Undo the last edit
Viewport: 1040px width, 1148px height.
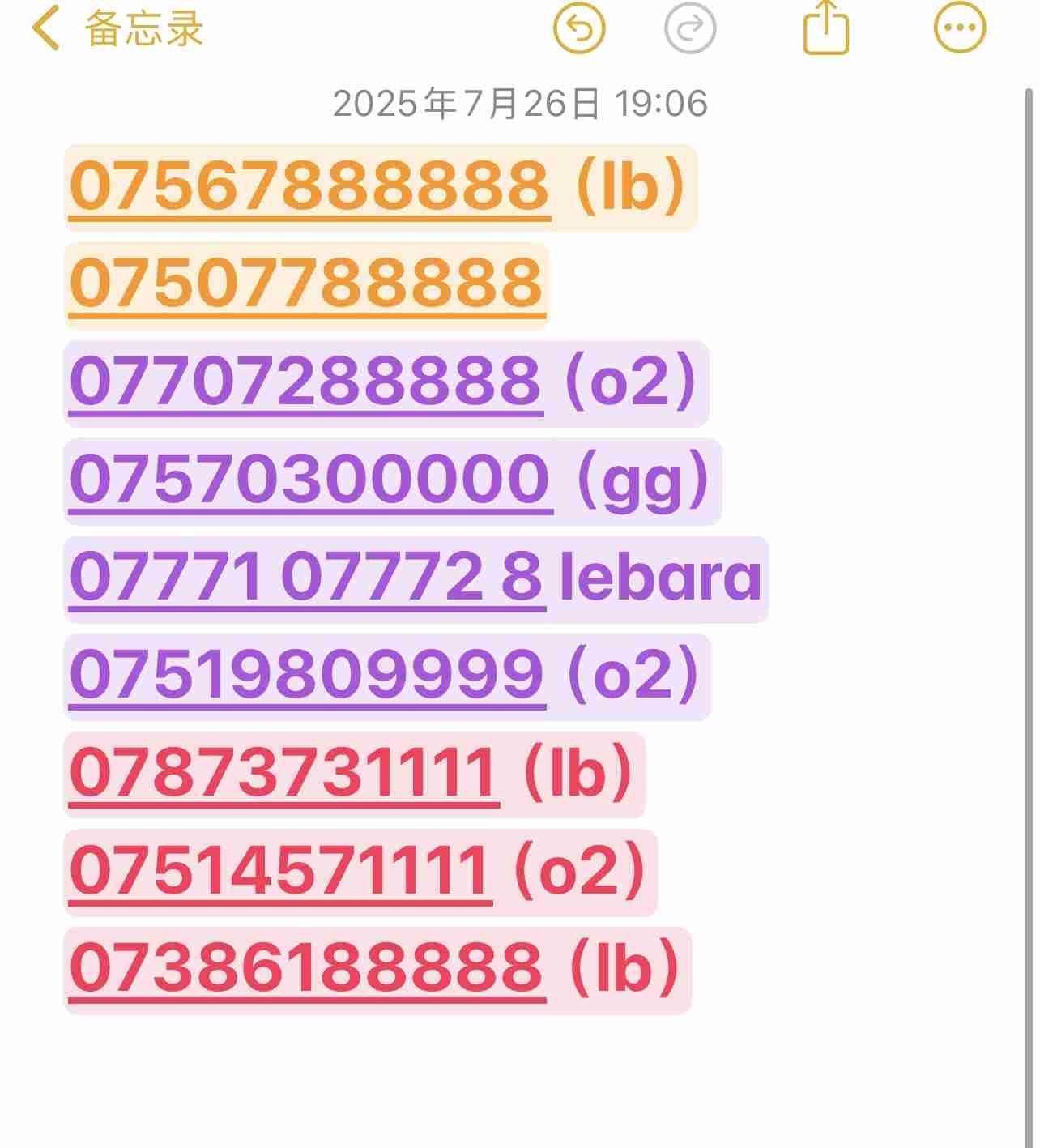[x=579, y=29]
